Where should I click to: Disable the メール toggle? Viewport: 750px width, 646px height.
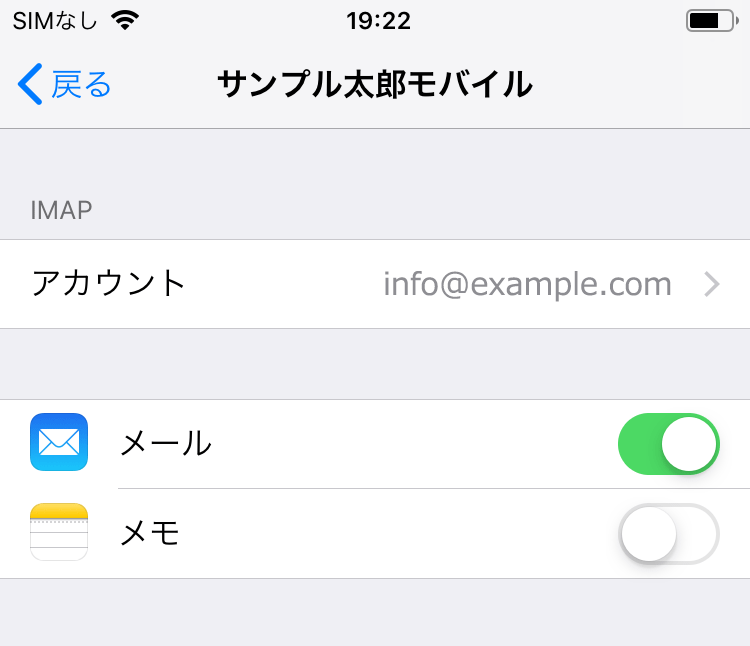click(x=668, y=444)
